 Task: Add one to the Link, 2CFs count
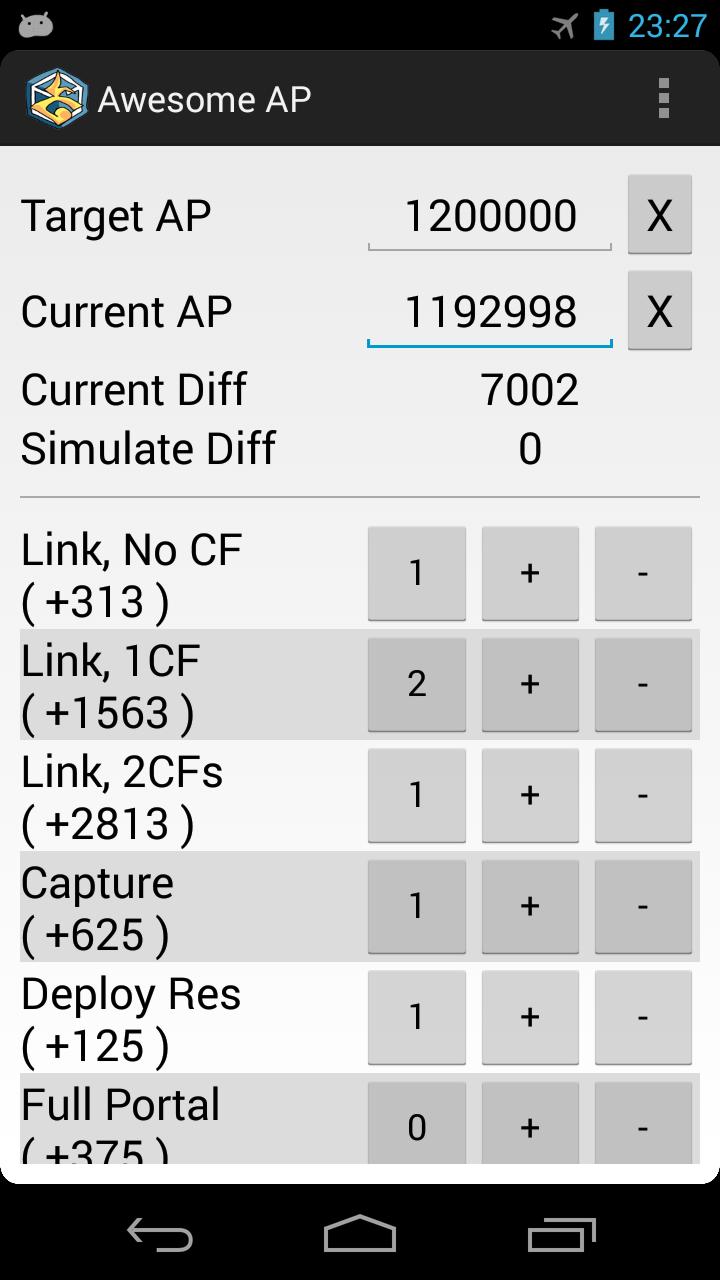[529, 795]
